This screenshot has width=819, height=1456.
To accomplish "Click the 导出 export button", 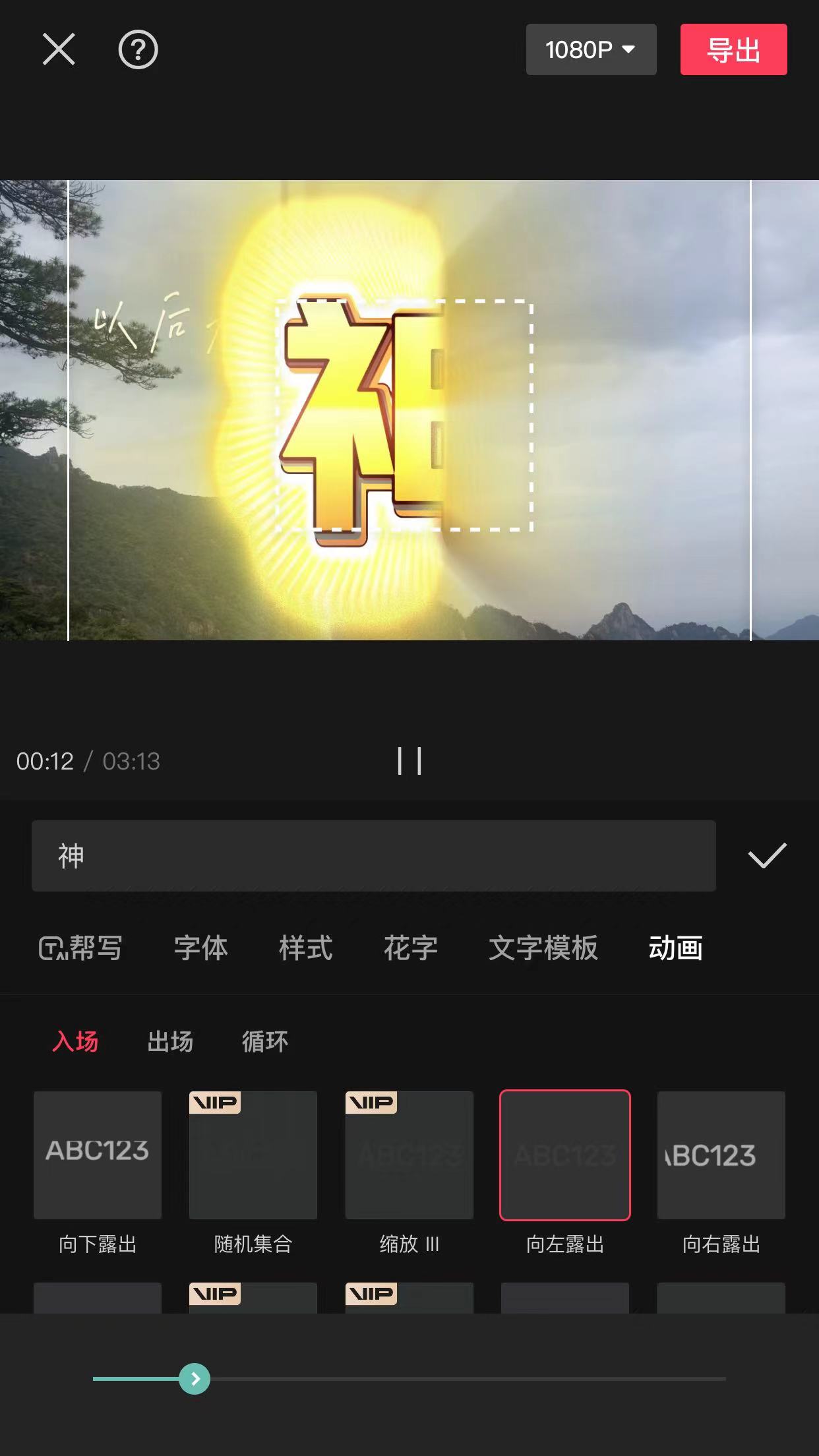I will point(733,49).
